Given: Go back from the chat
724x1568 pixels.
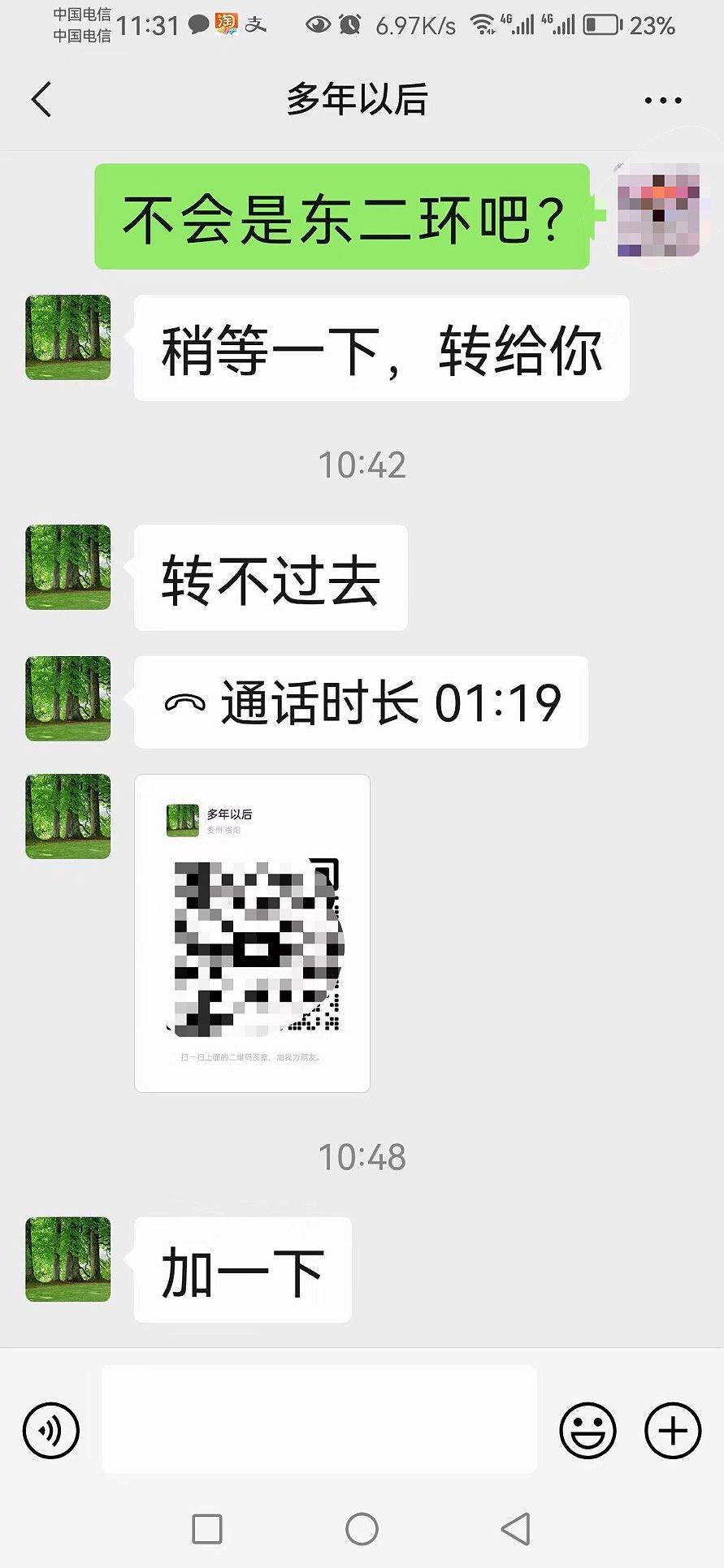Looking at the screenshot, I should point(41,100).
